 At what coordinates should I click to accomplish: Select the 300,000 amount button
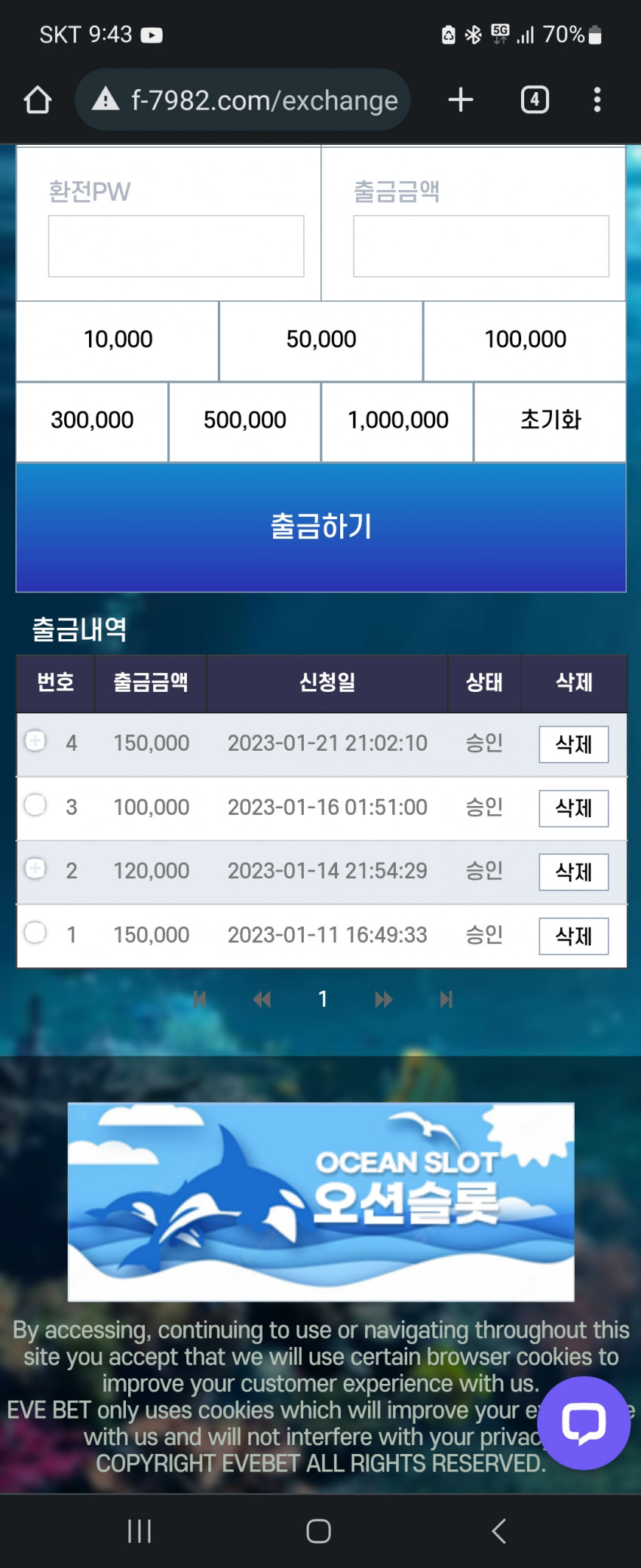pyautogui.click(x=92, y=420)
